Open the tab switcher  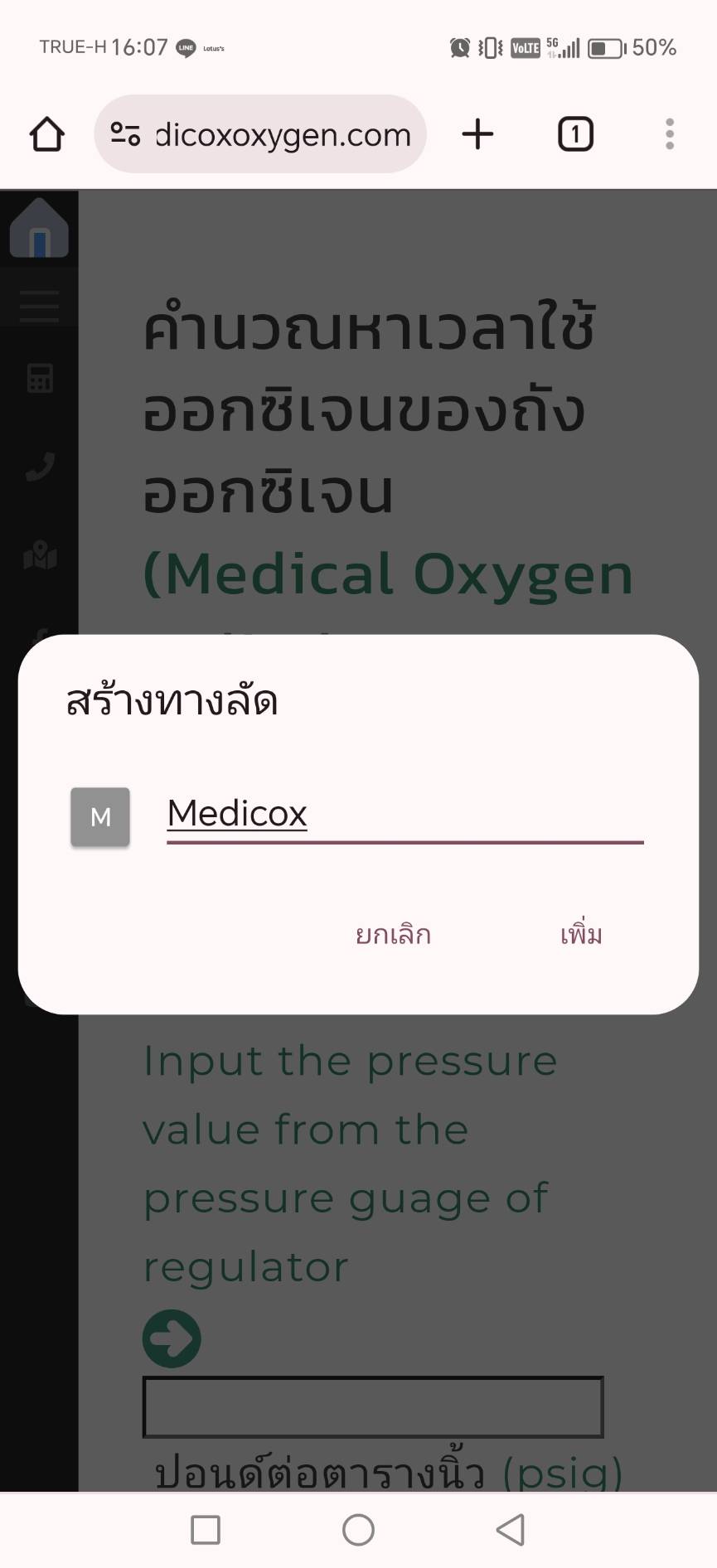point(575,134)
